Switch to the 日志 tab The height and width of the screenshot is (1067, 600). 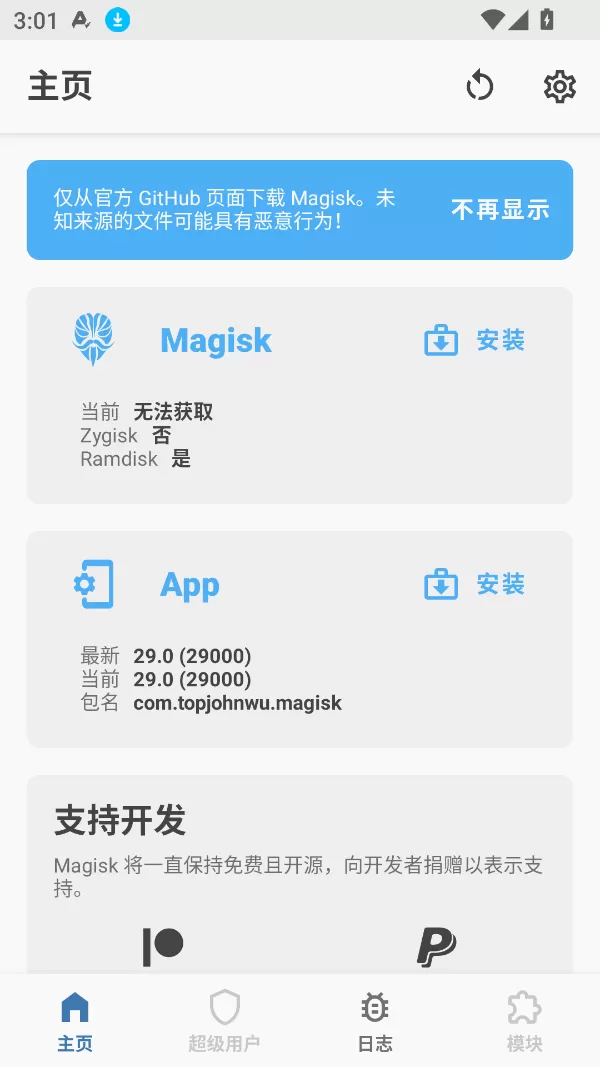pos(375,1021)
